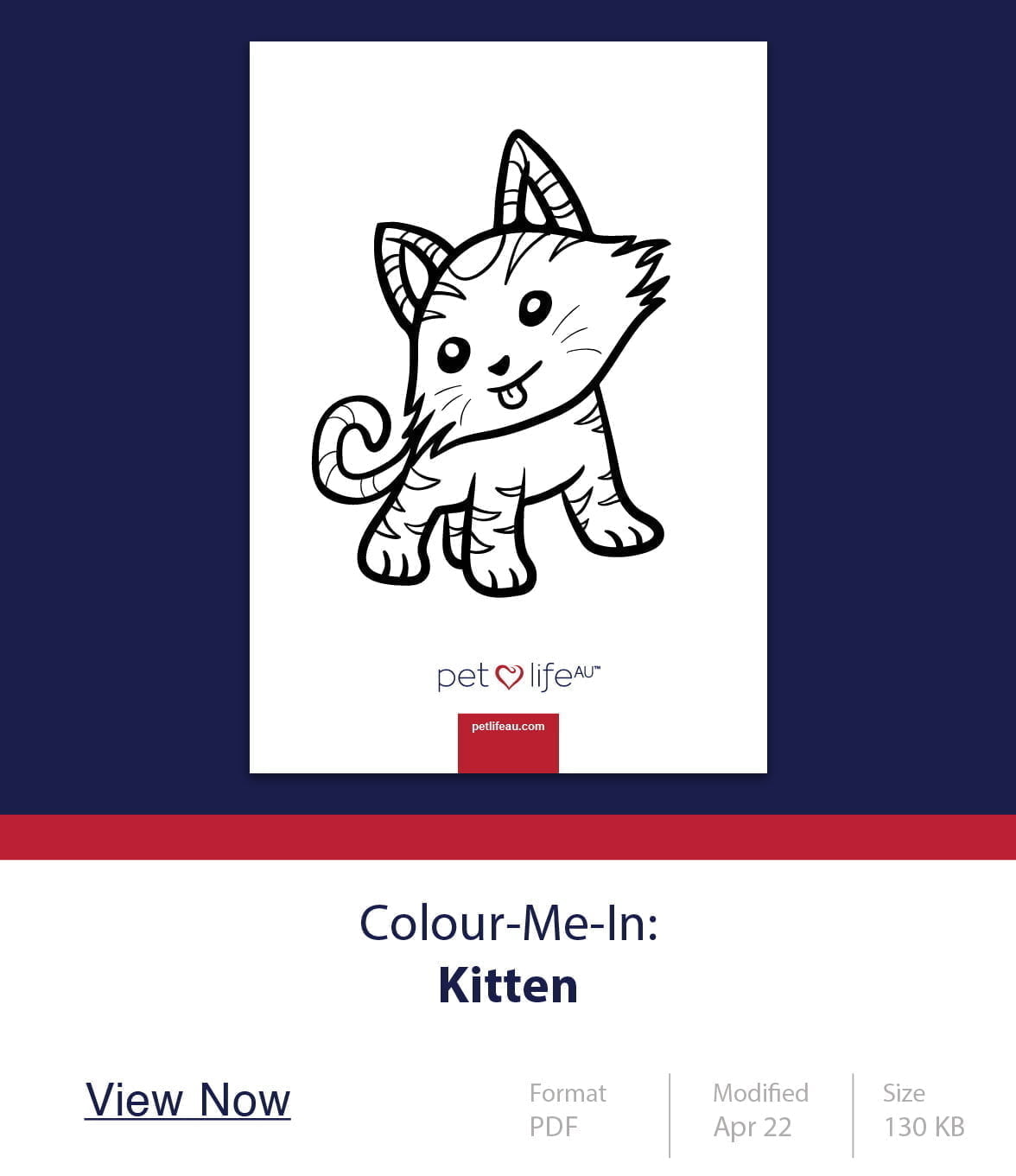Tap the View Now link
Viewport: 1016px width, 1176px height.
click(x=187, y=1100)
